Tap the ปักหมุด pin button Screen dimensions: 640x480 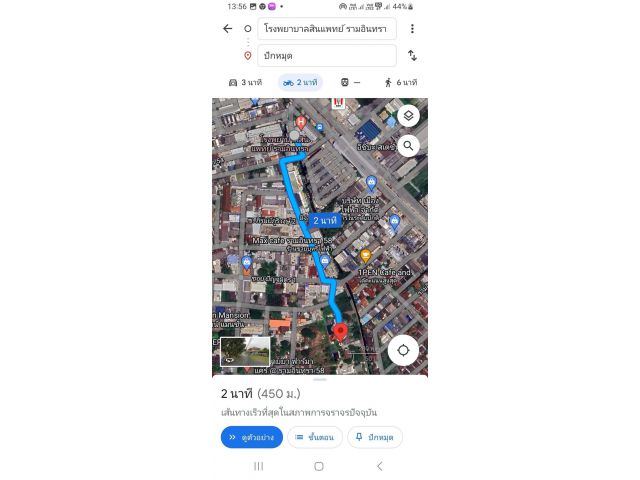pyautogui.click(x=374, y=437)
